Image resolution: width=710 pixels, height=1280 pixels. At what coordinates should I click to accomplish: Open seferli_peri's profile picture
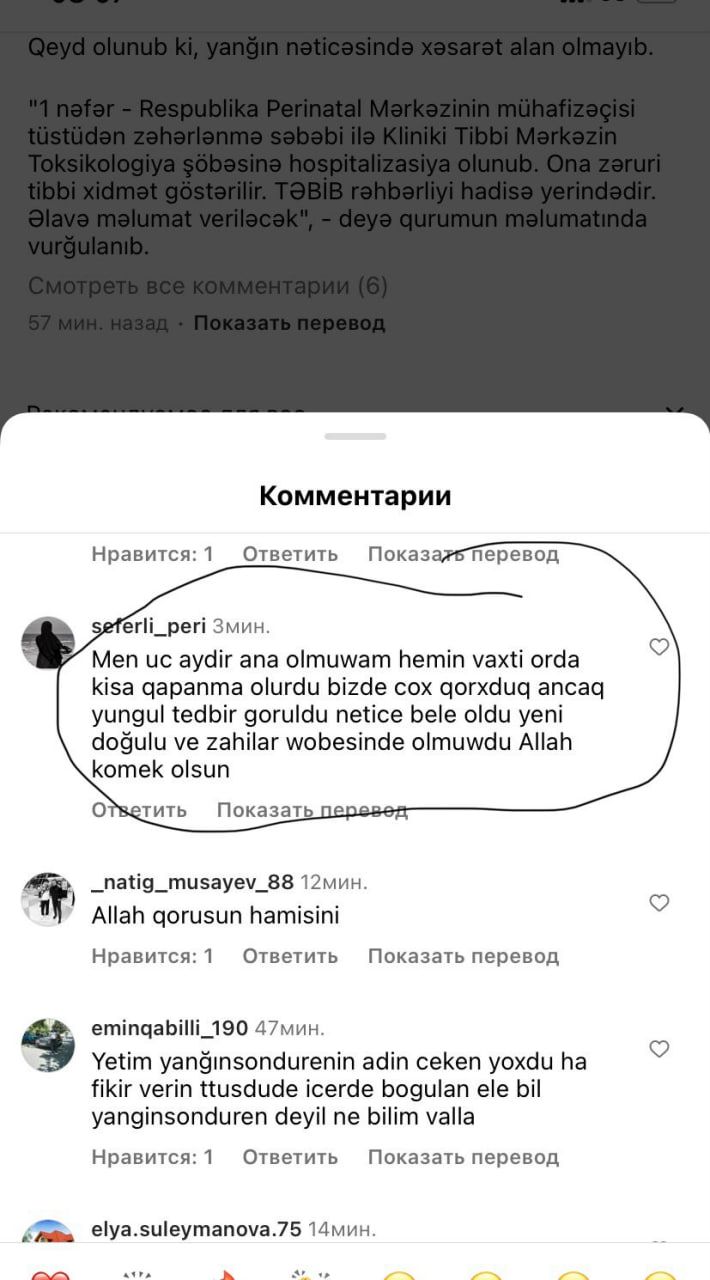pos(48,642)
